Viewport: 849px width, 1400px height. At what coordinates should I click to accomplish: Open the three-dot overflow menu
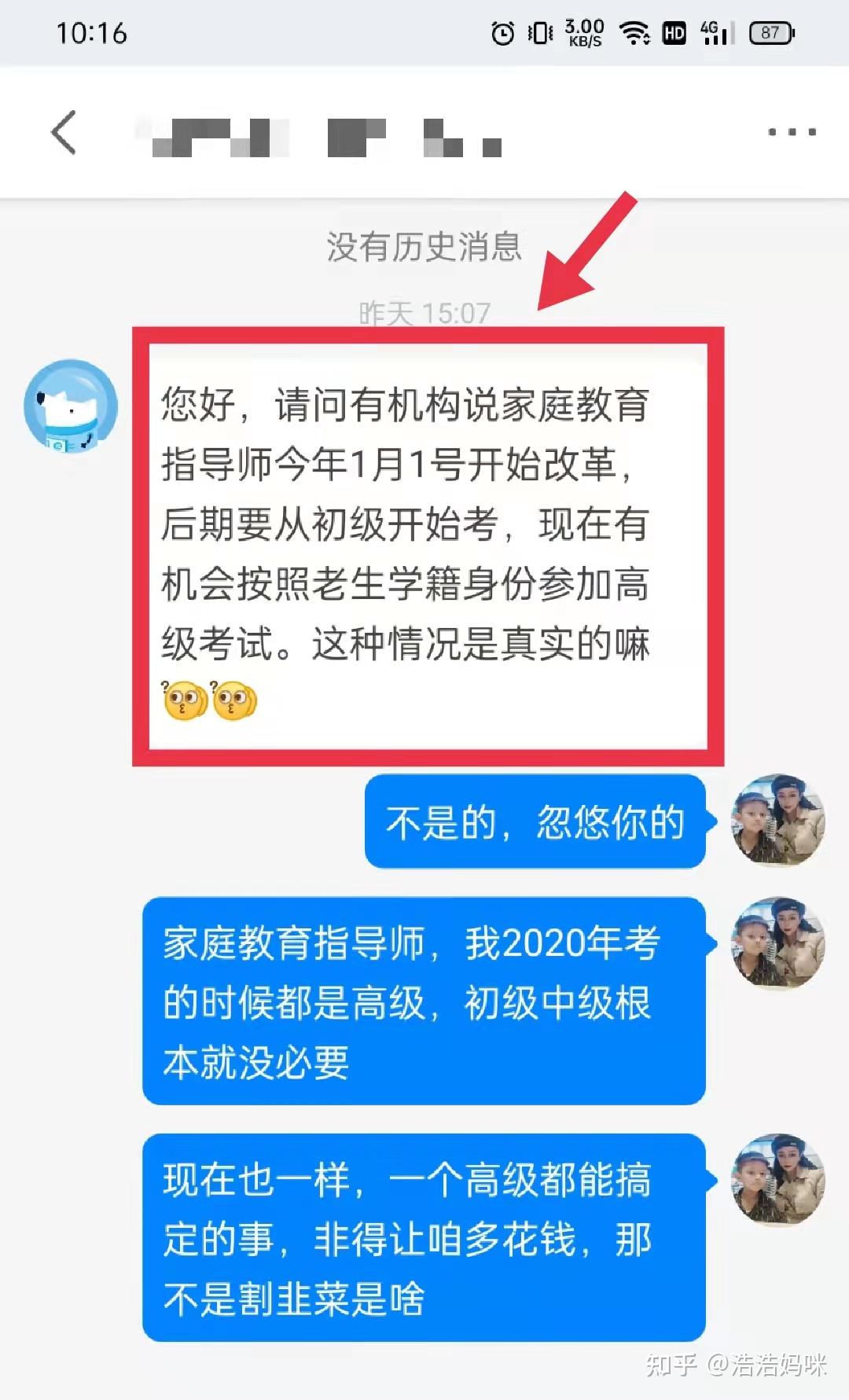coord(792,132)
